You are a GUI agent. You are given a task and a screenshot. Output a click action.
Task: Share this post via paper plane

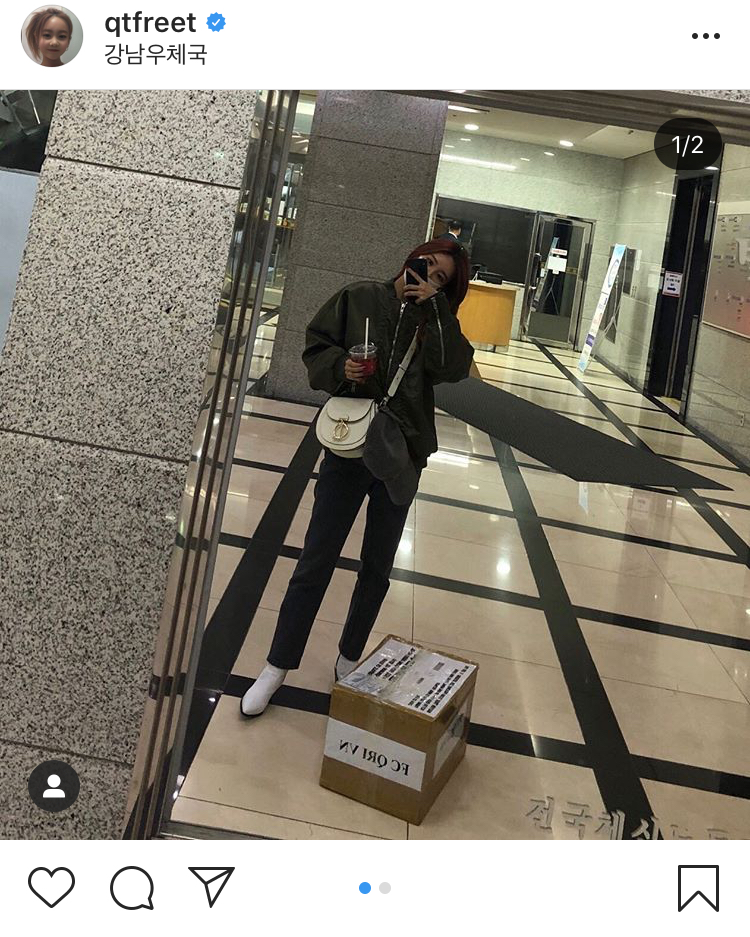tap(211, 887)
